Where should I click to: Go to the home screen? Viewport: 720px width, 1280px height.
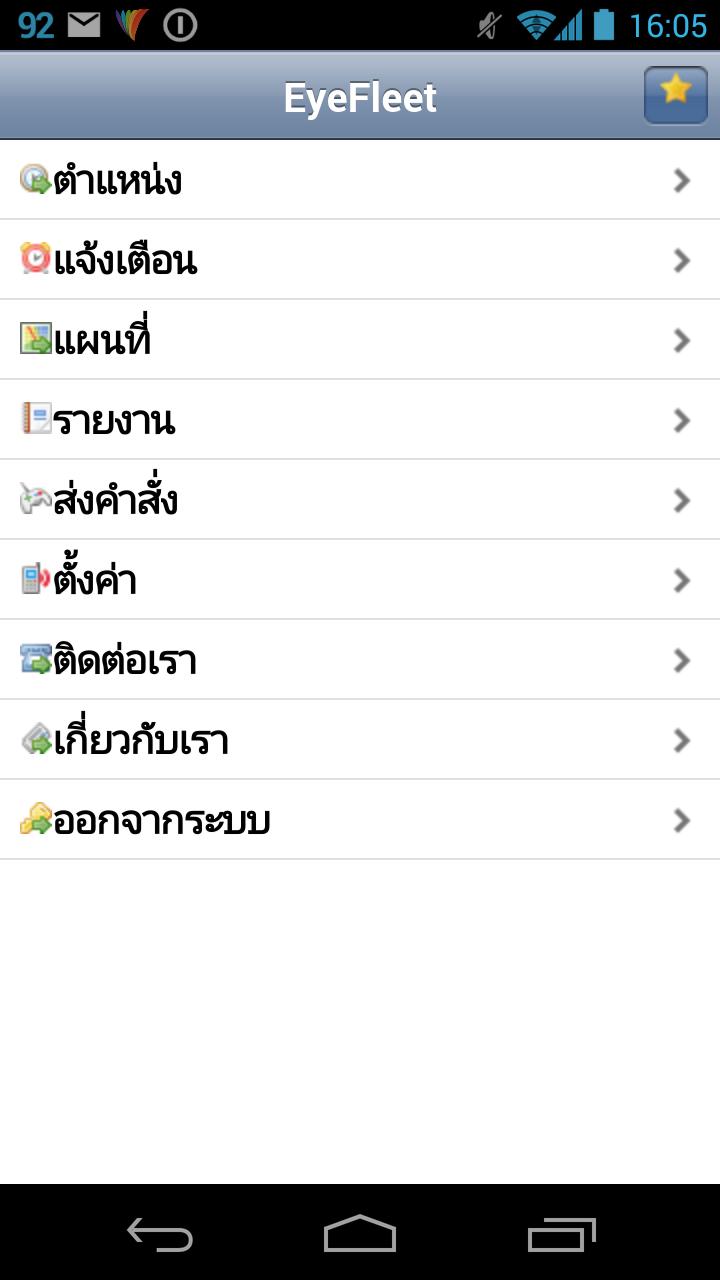click(x=360, y=1234)
